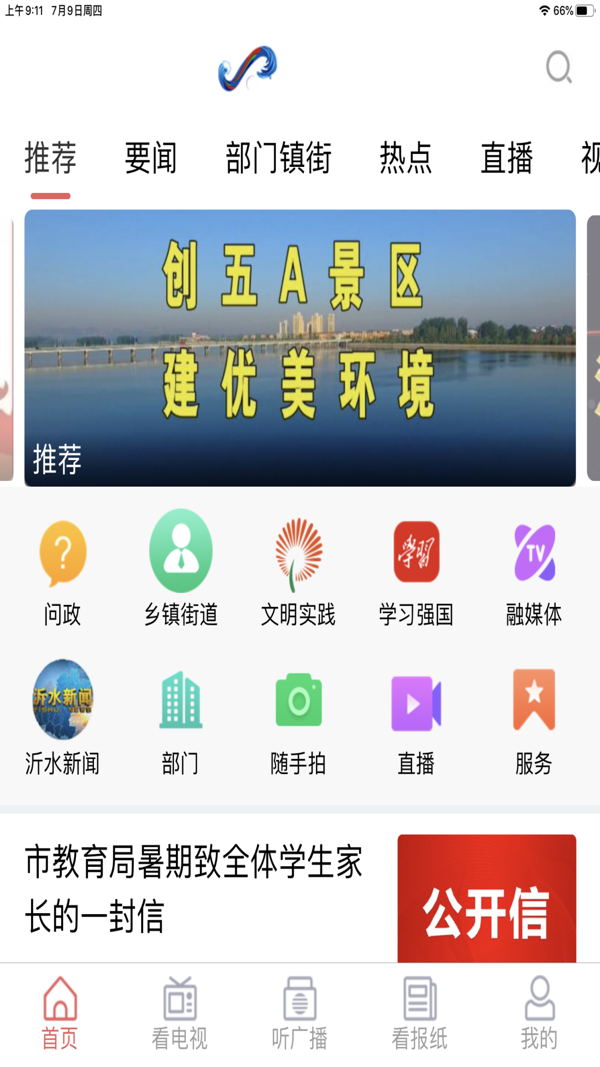This screenshot has width=600, height=1067.
Task: Open the 看报纸 bottom tab
Action: [x=420, y=1014]
